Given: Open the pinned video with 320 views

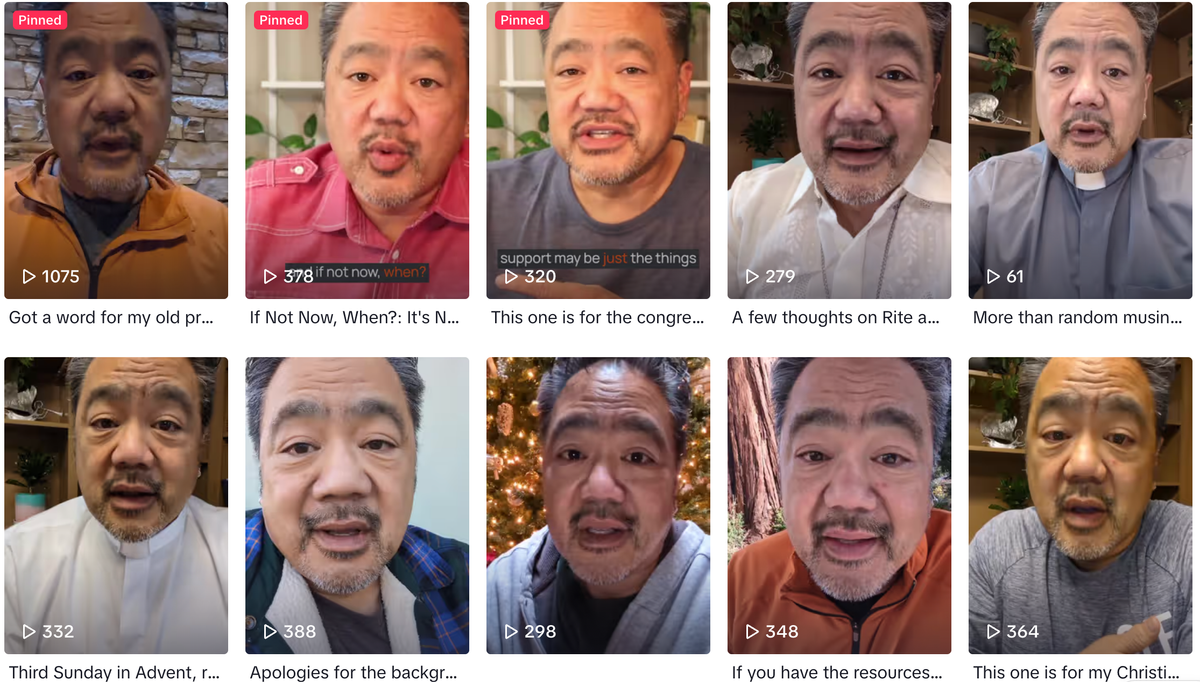Looking at the screenshot, I should [598, 150].
